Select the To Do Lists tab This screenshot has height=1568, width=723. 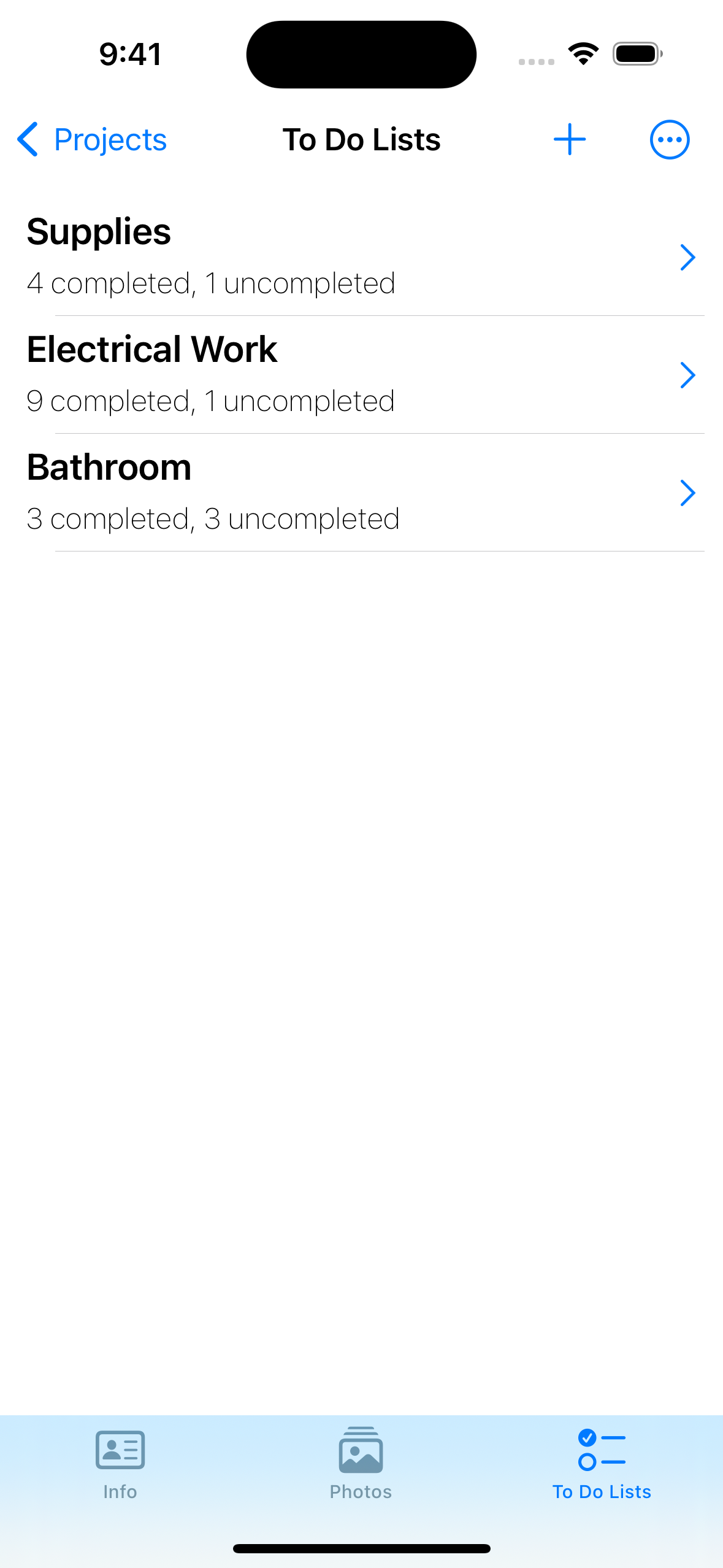602,1464
